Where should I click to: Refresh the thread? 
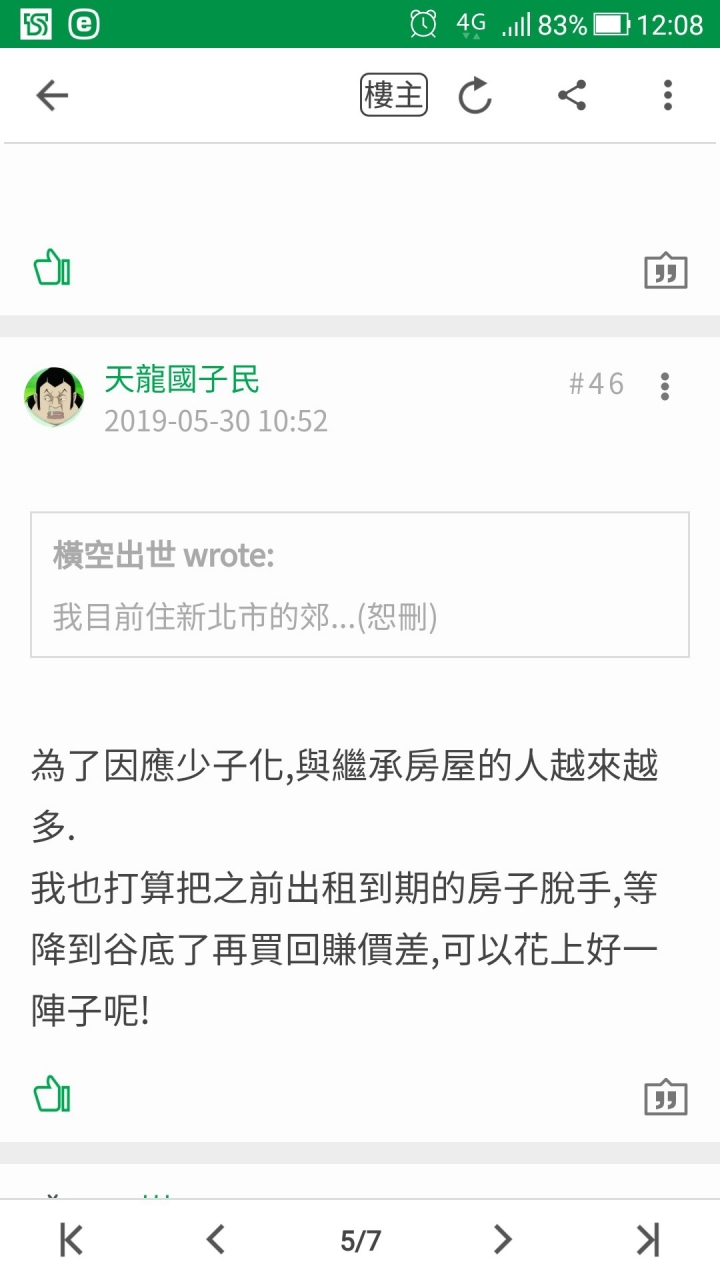pyautogui.click(x=475, y=96)
